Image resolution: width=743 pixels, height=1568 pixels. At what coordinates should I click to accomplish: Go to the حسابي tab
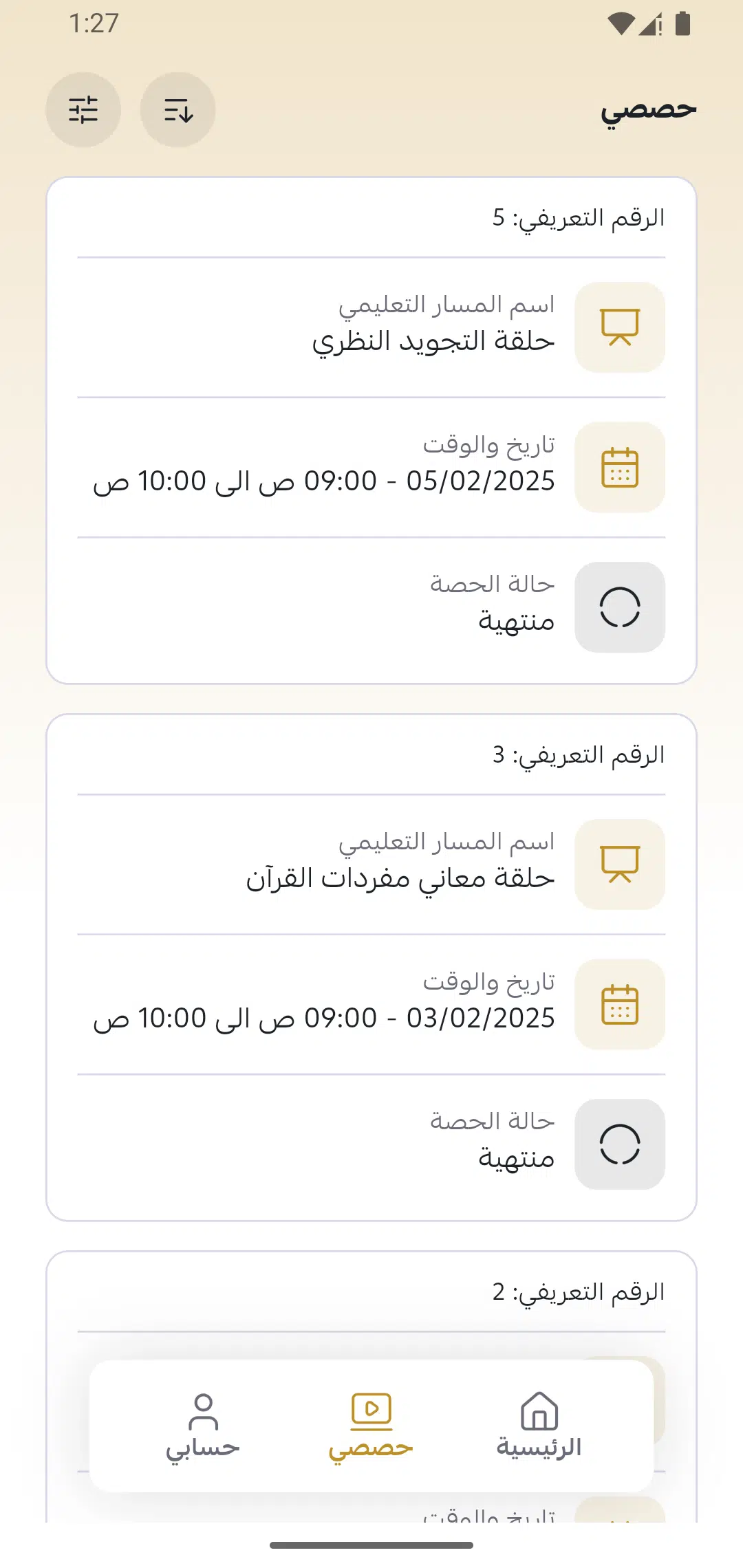(x=203, y=1426)
